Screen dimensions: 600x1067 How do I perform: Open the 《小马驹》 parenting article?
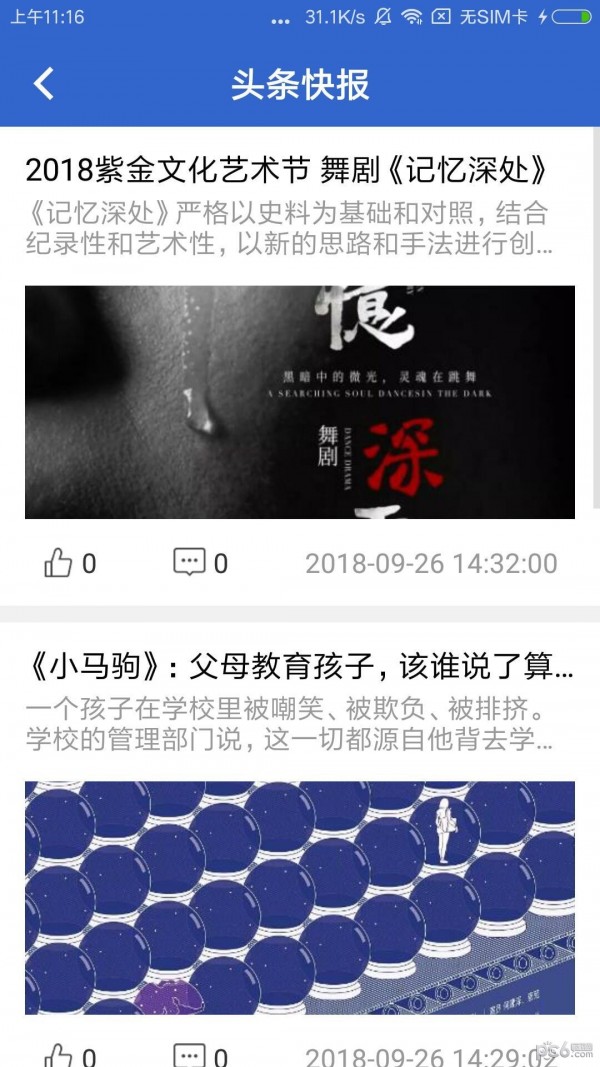pos(299,665)
